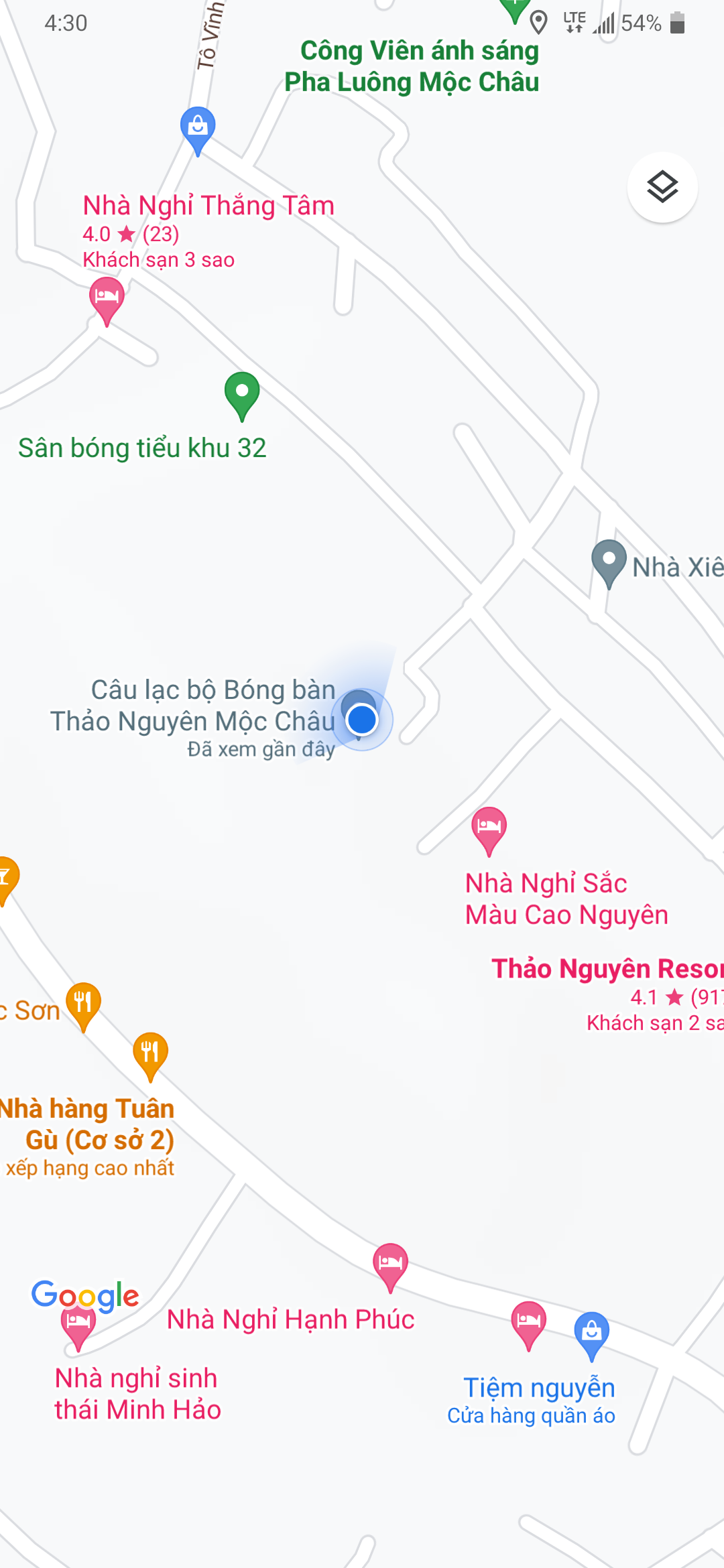Select the Sân bóng tiểu khu 32 marker
Screen dimensions: 724x1568
coord(242,393)
